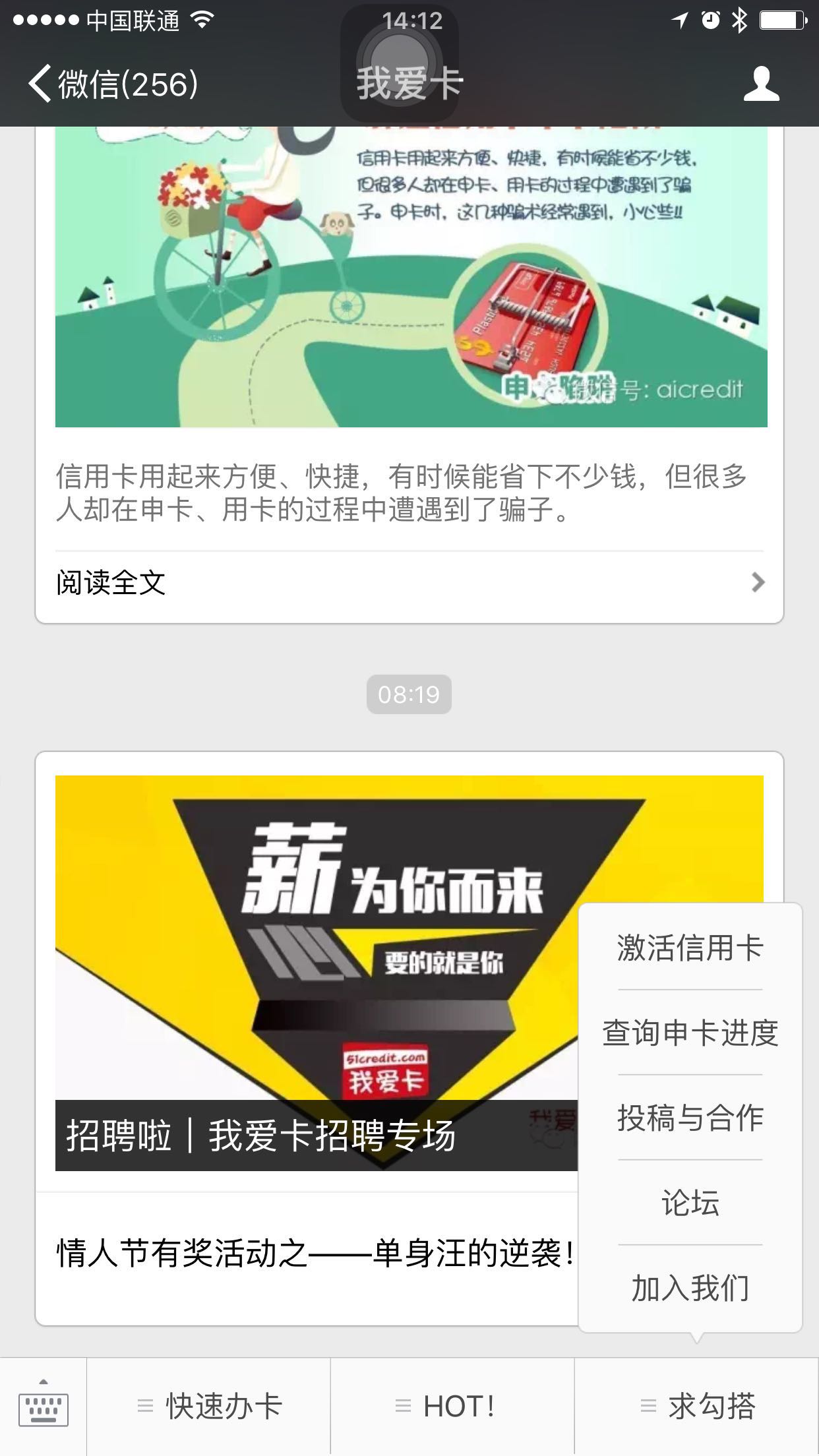
Task: Choose 查询申卡进度 in the popup menu
Action: [x=690, y=1033]
